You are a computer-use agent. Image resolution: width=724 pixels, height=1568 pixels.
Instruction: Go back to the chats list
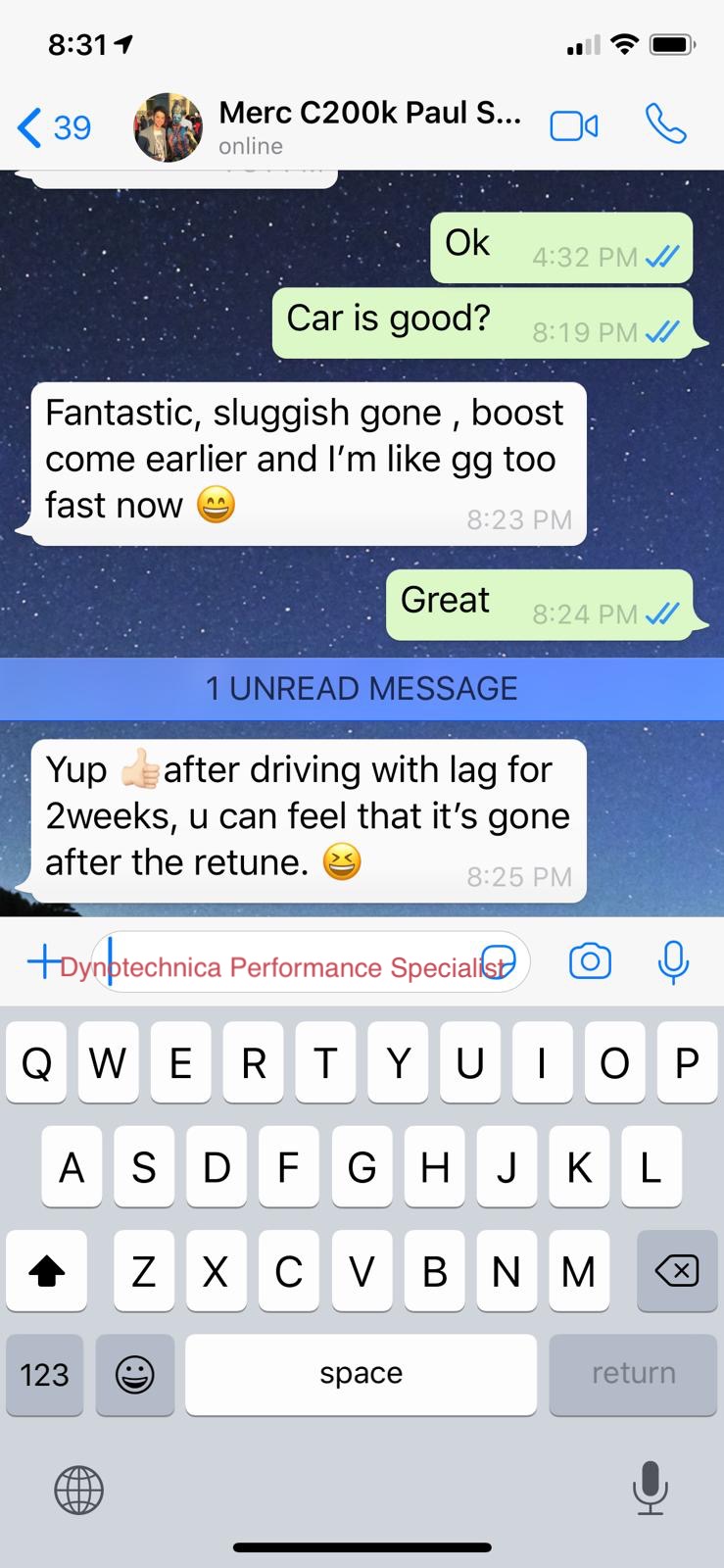pos(54,127)
